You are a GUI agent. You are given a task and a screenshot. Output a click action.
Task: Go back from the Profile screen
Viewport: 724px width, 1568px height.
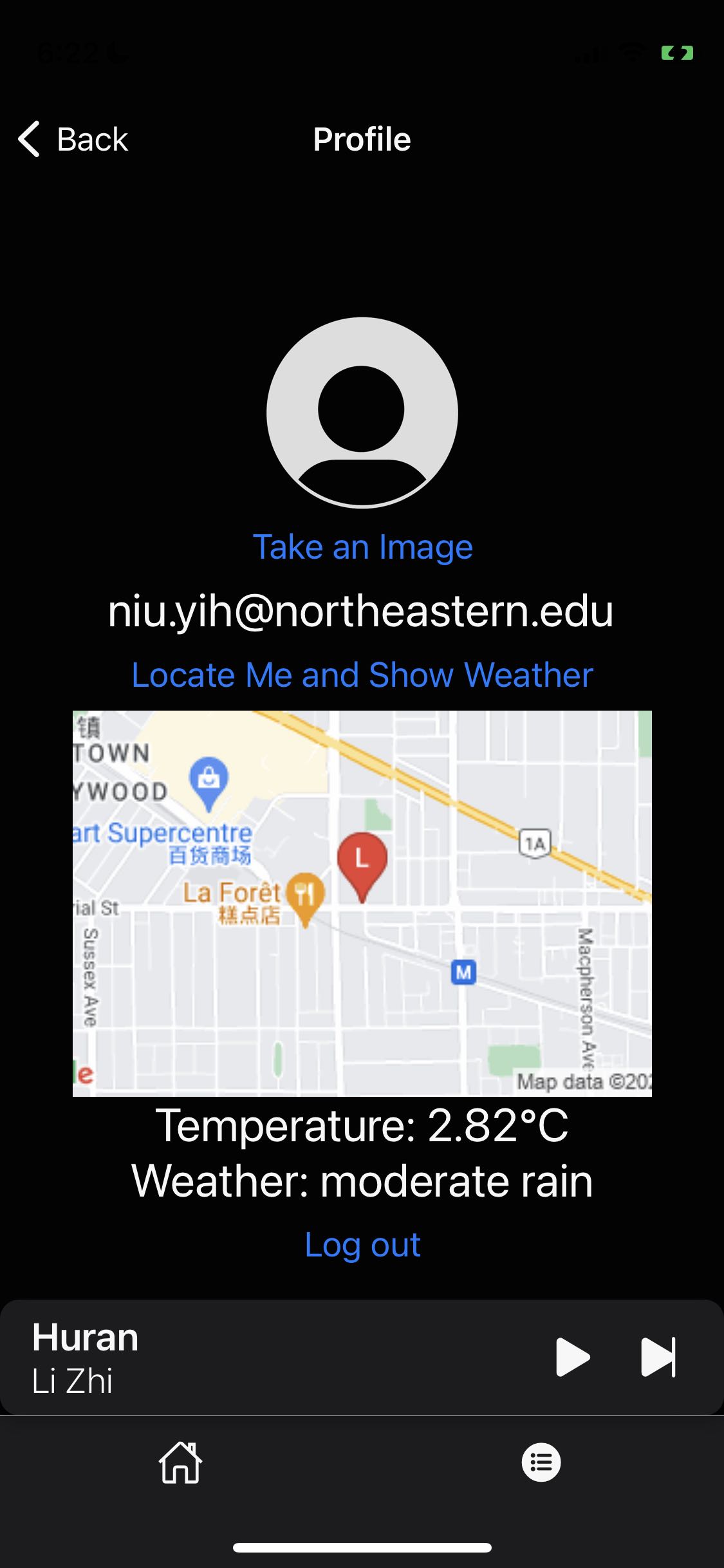tap(73, 139)
